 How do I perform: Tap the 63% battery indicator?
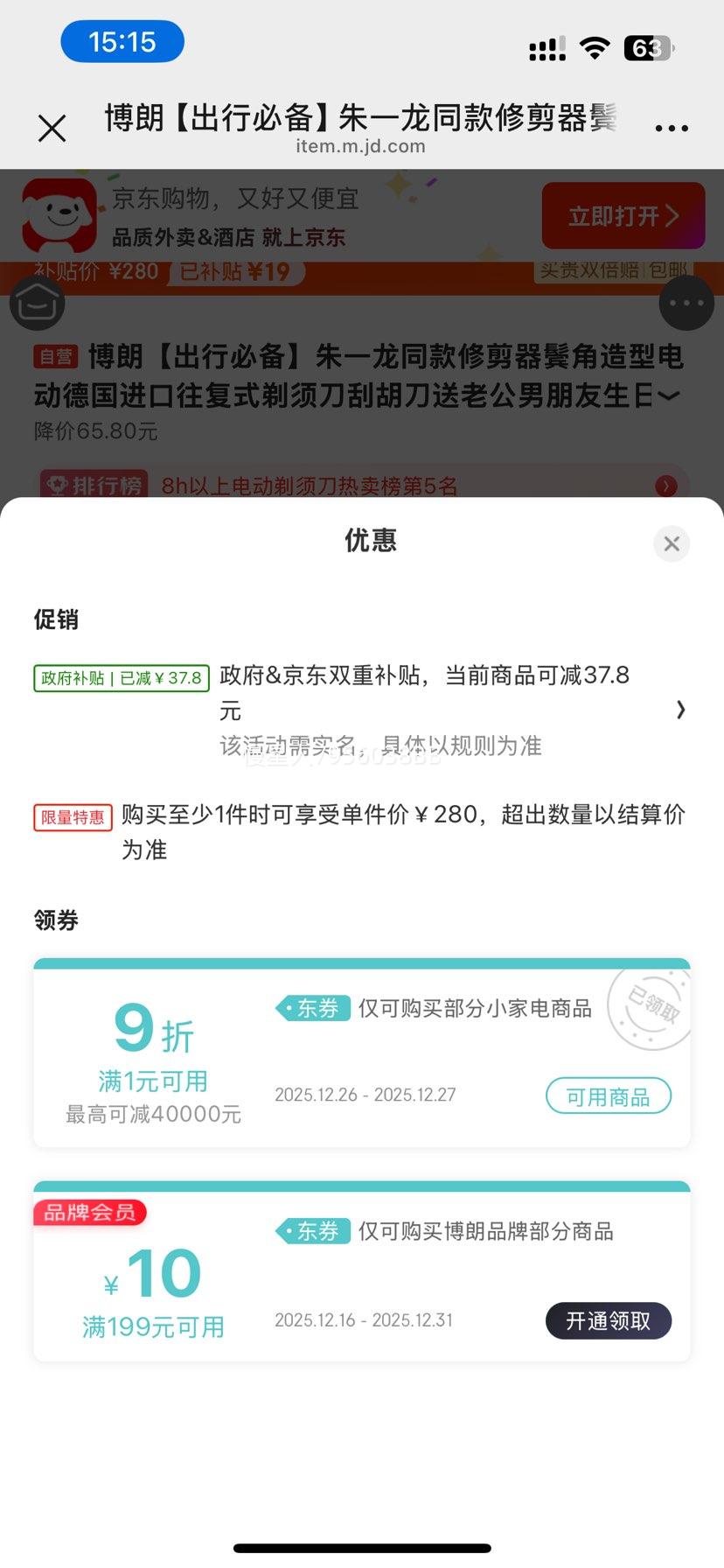[x=648, y=49]
